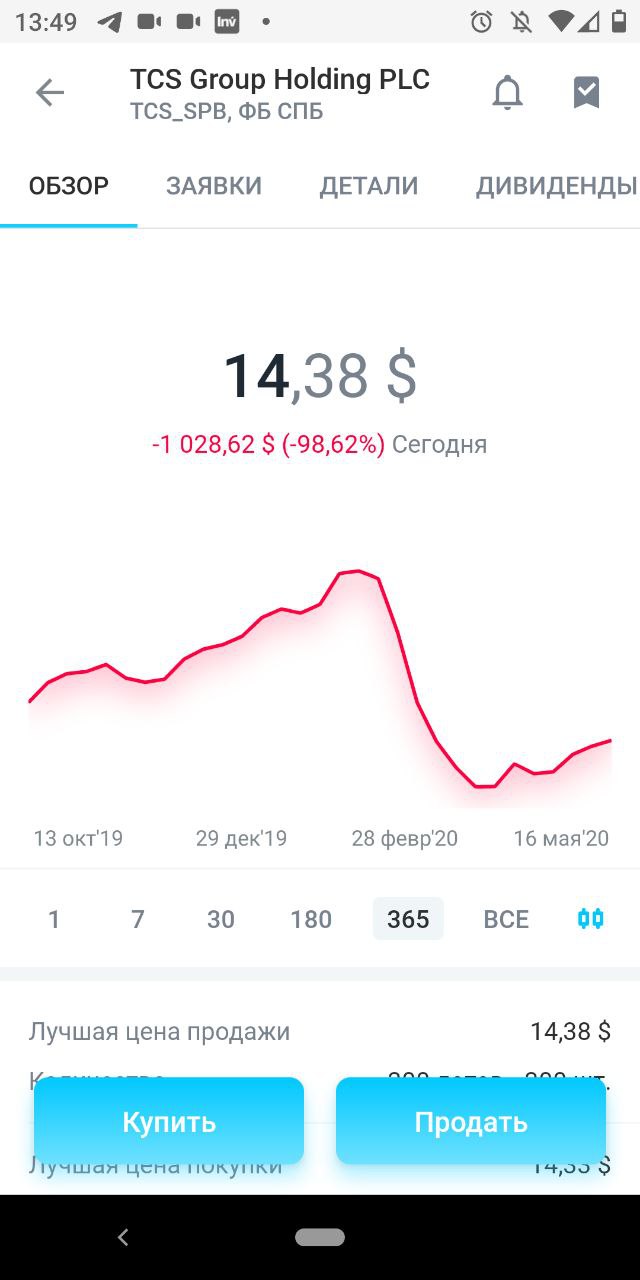Select the 365 day chart period
This screenshot has height=1280, width=640.
(408, 919)
